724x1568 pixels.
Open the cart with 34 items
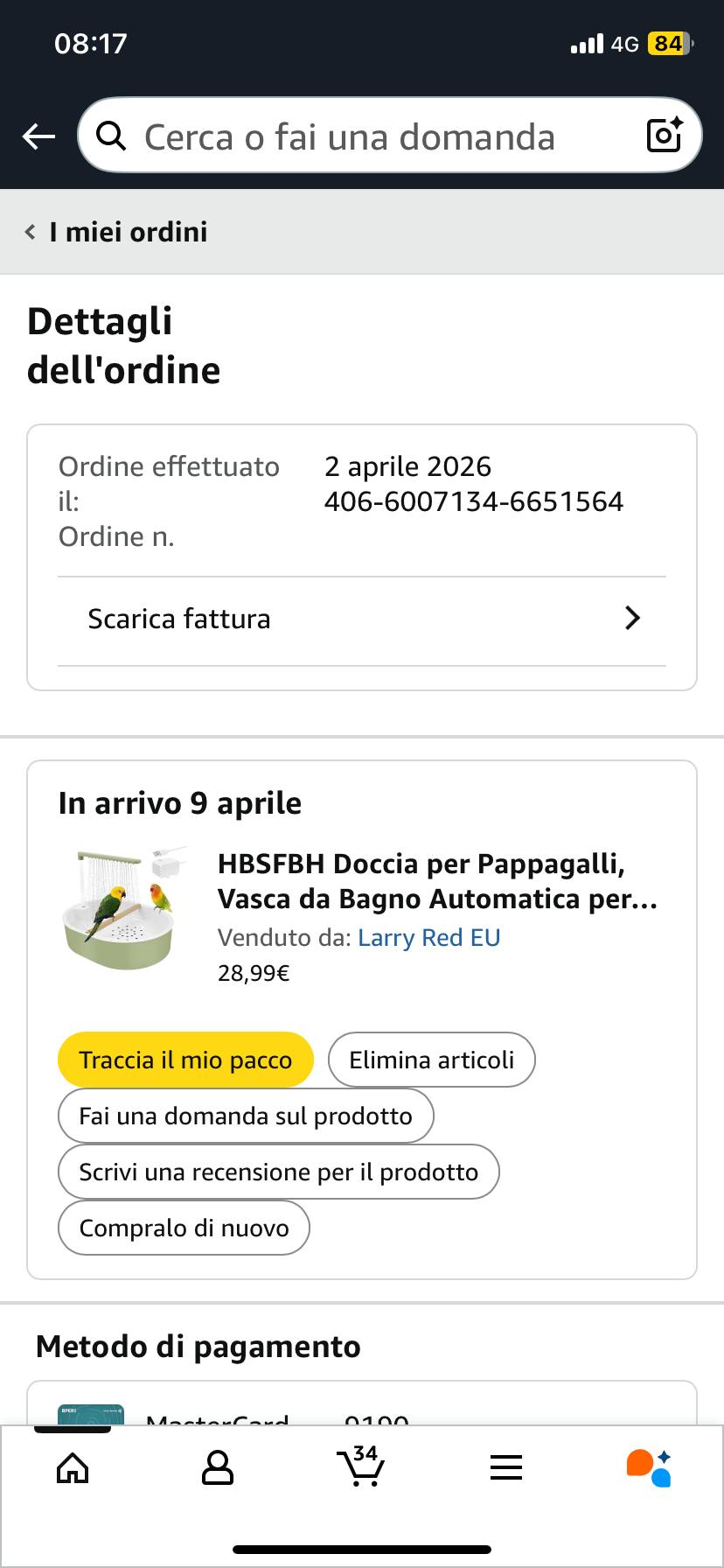361,1466
